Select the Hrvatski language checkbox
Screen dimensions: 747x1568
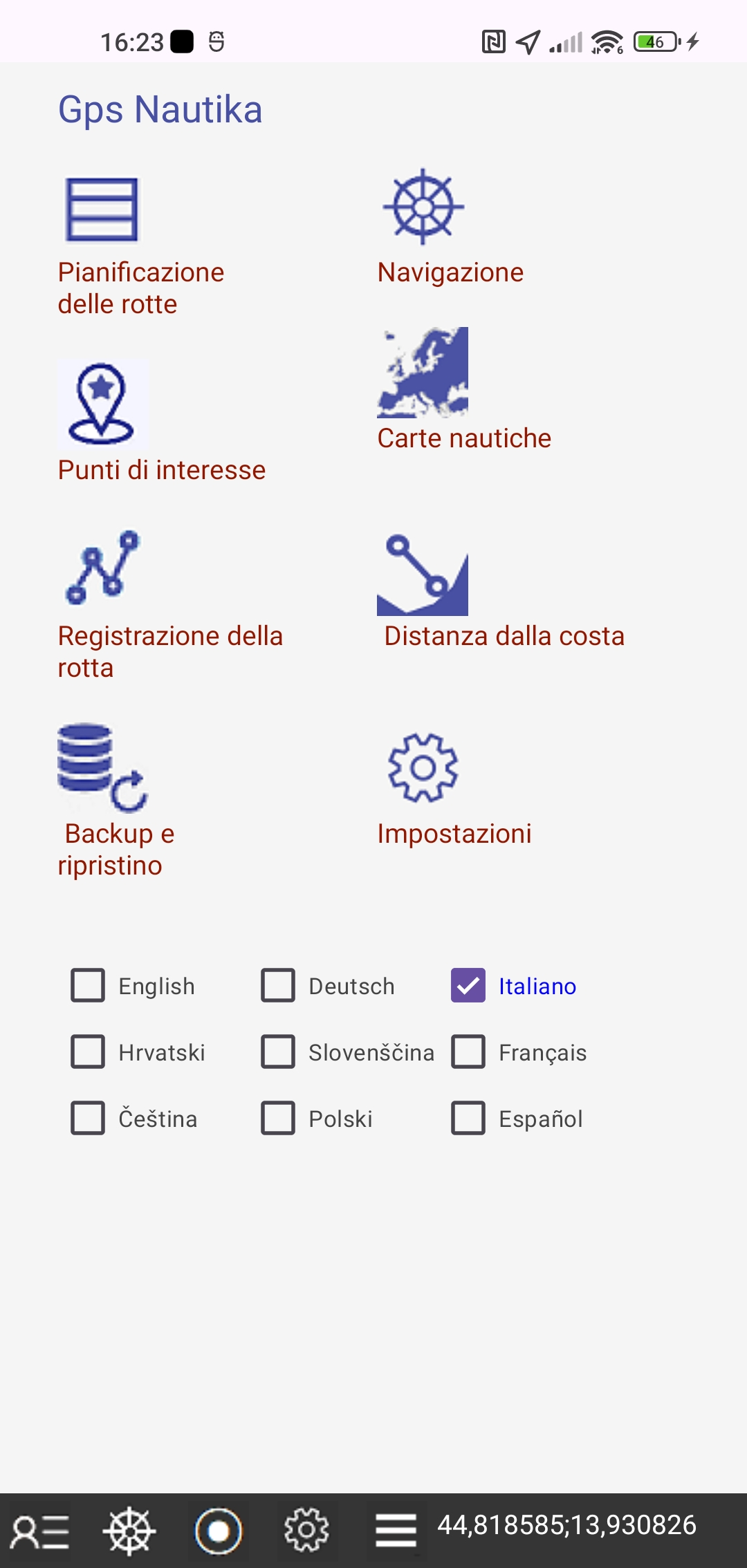pyautogui.click(x=87, y=1052)
